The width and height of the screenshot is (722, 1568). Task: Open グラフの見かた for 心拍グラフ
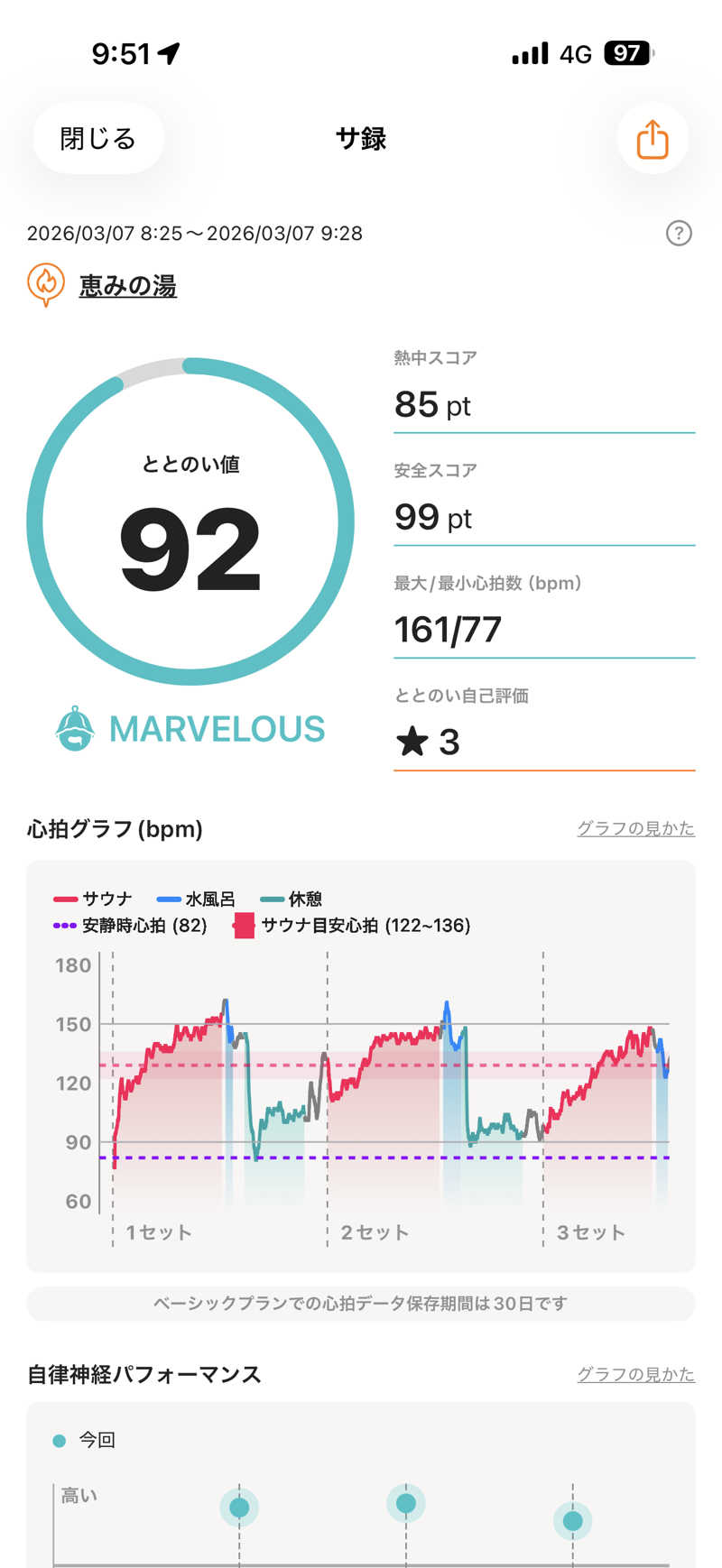tap(635, 828)
